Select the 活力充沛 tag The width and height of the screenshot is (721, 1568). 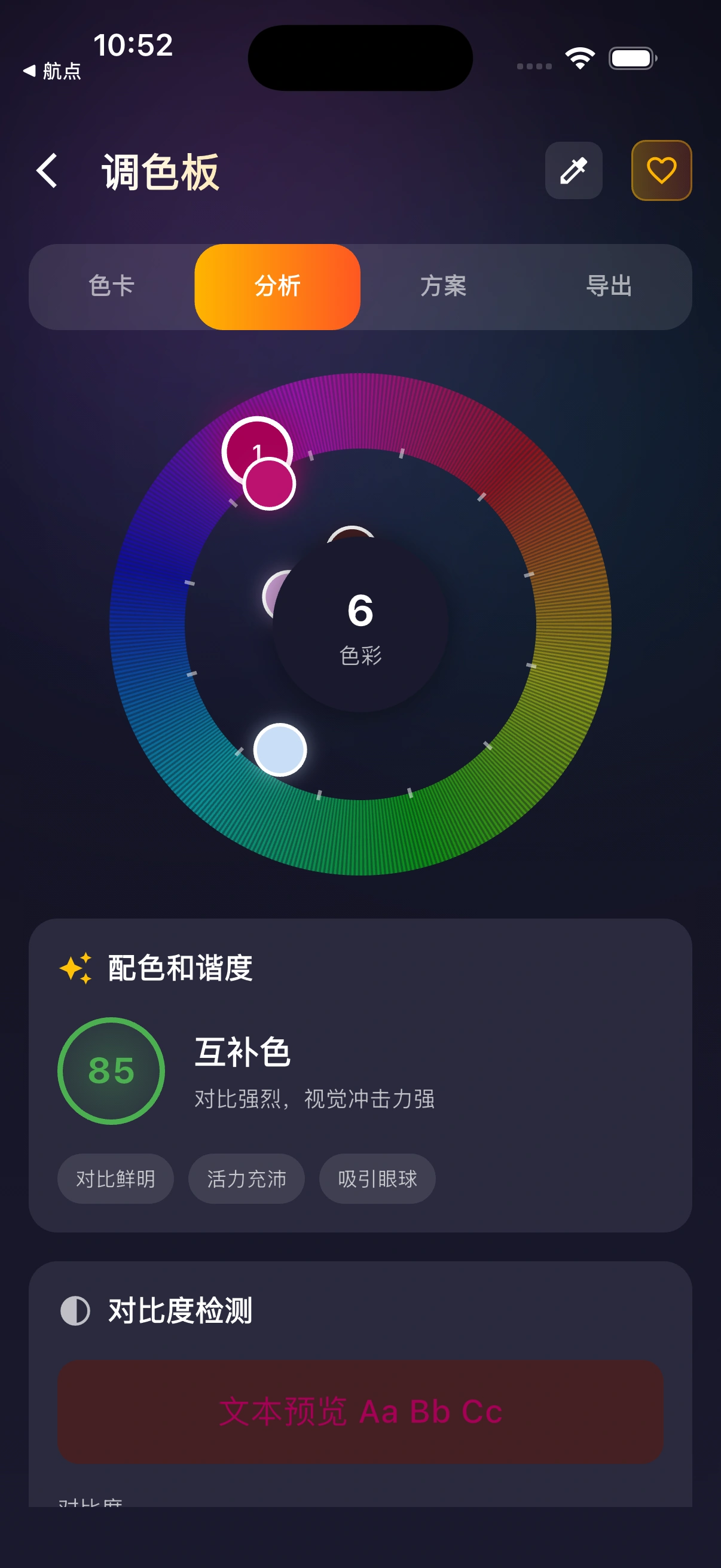tap(246, 1179)
